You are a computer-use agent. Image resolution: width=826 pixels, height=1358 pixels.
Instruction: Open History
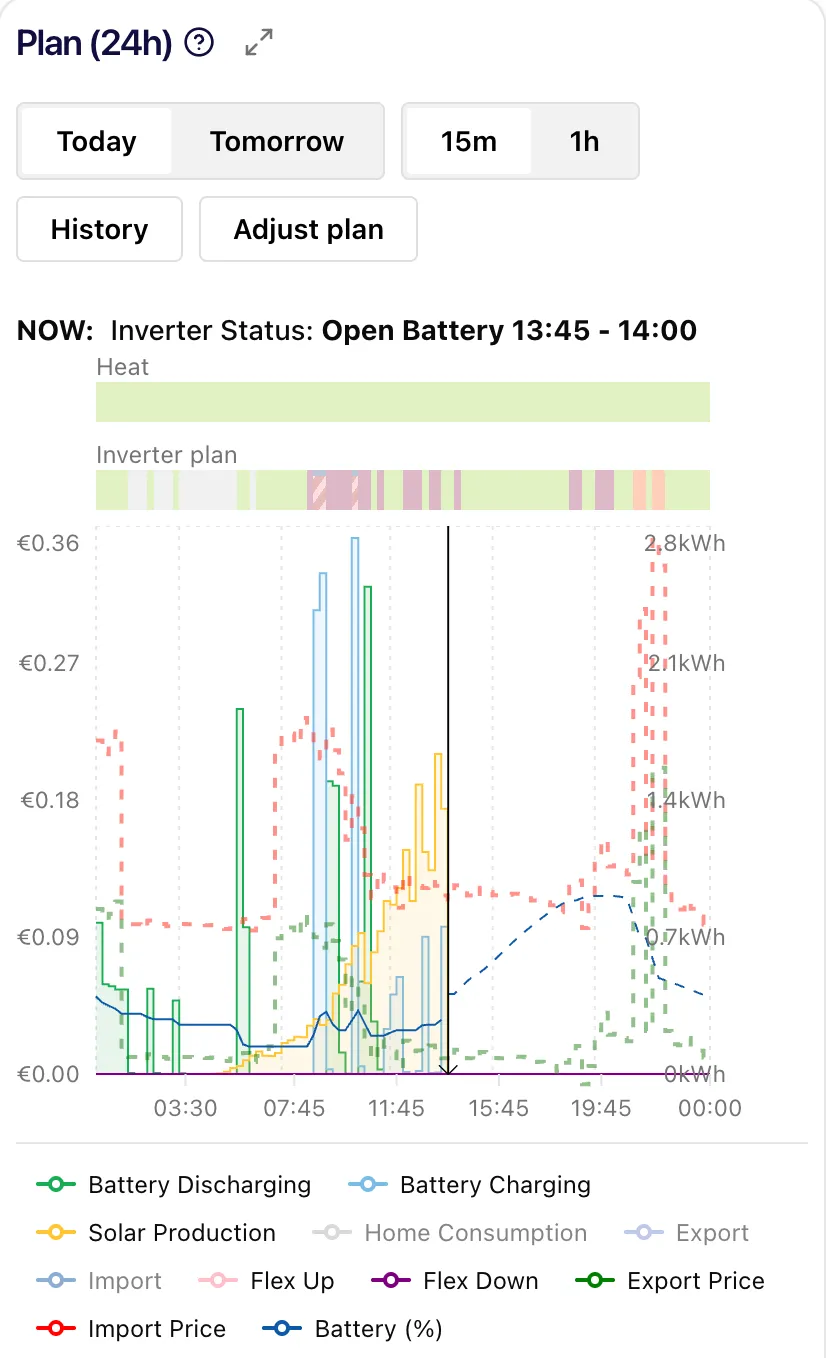point(99,229)
